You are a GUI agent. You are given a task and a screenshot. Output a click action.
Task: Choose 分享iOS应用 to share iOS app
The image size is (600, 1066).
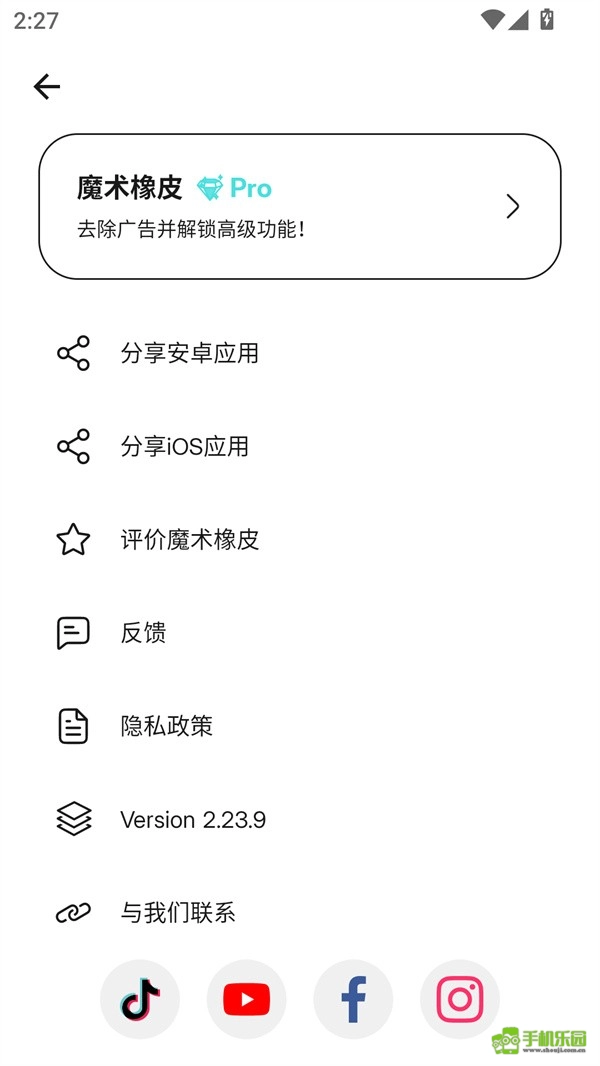[184, 446]
